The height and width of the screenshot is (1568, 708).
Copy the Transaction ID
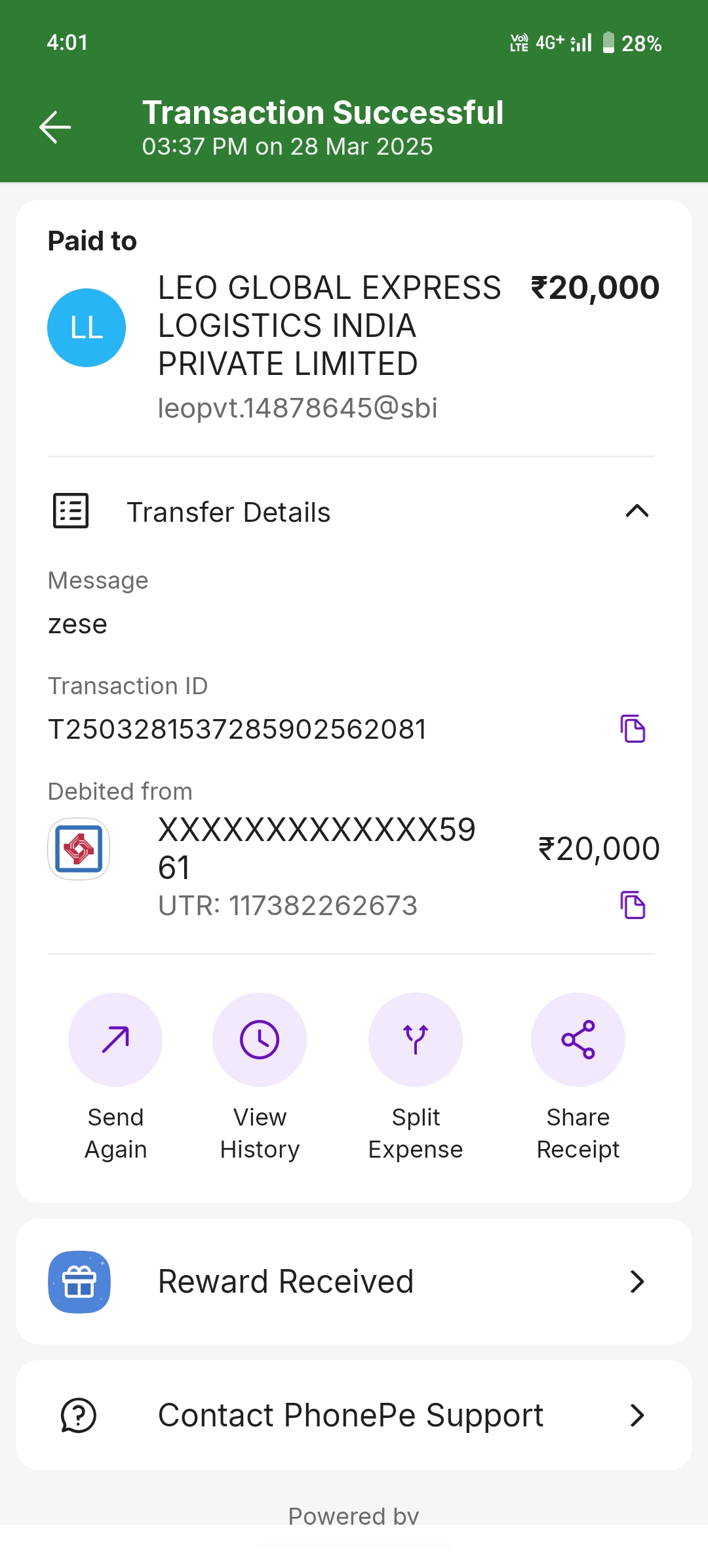pos(633,728)
